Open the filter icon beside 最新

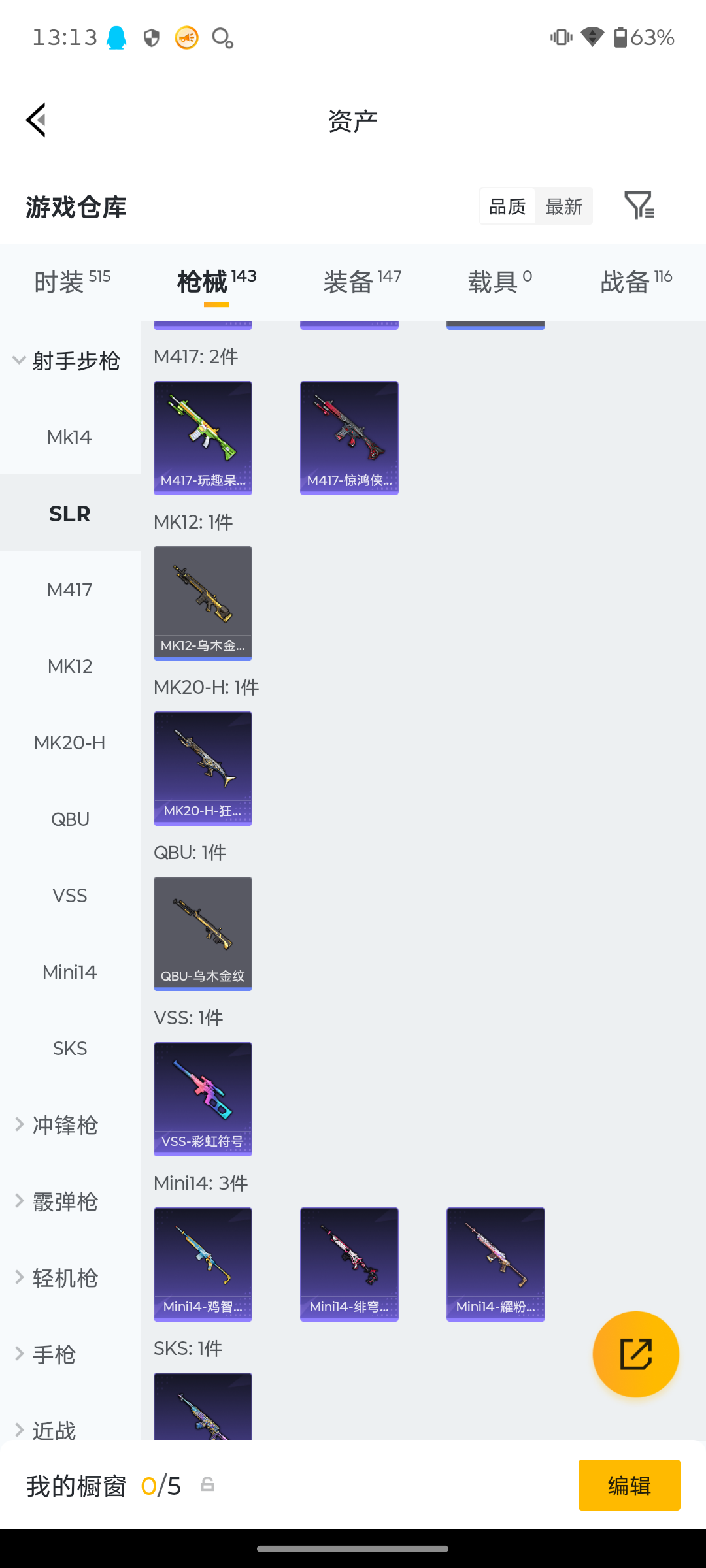[639, 206]
